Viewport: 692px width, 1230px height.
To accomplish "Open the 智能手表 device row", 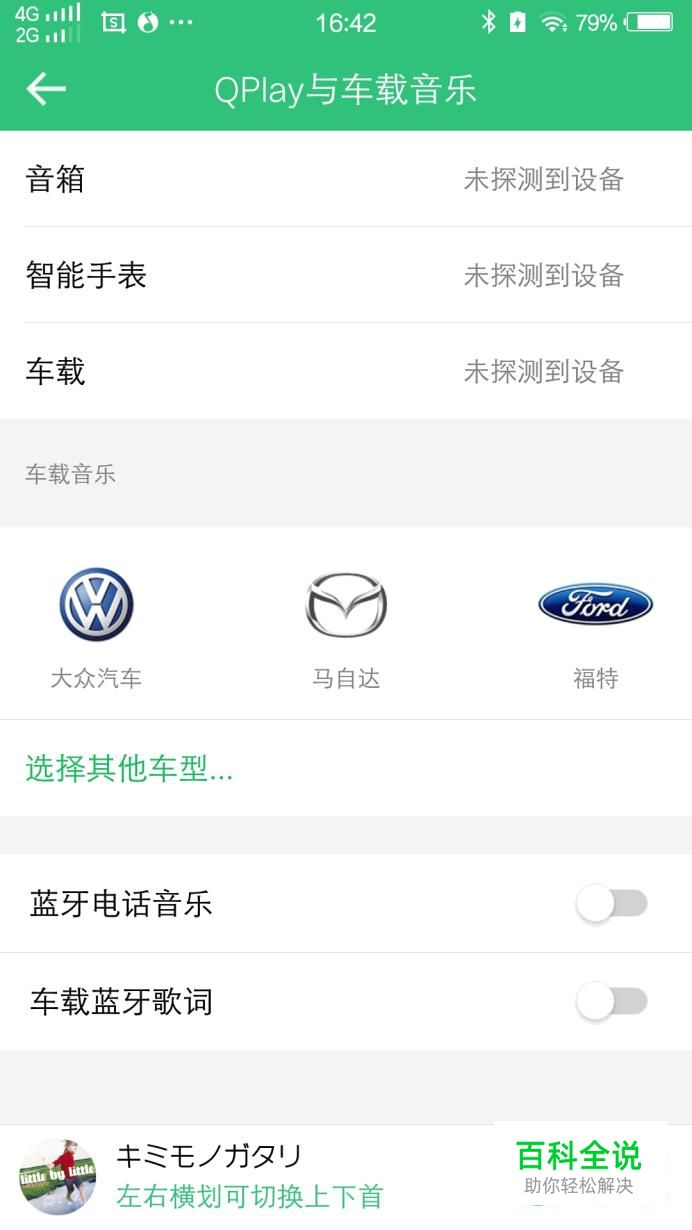I will tap(346, 275).
